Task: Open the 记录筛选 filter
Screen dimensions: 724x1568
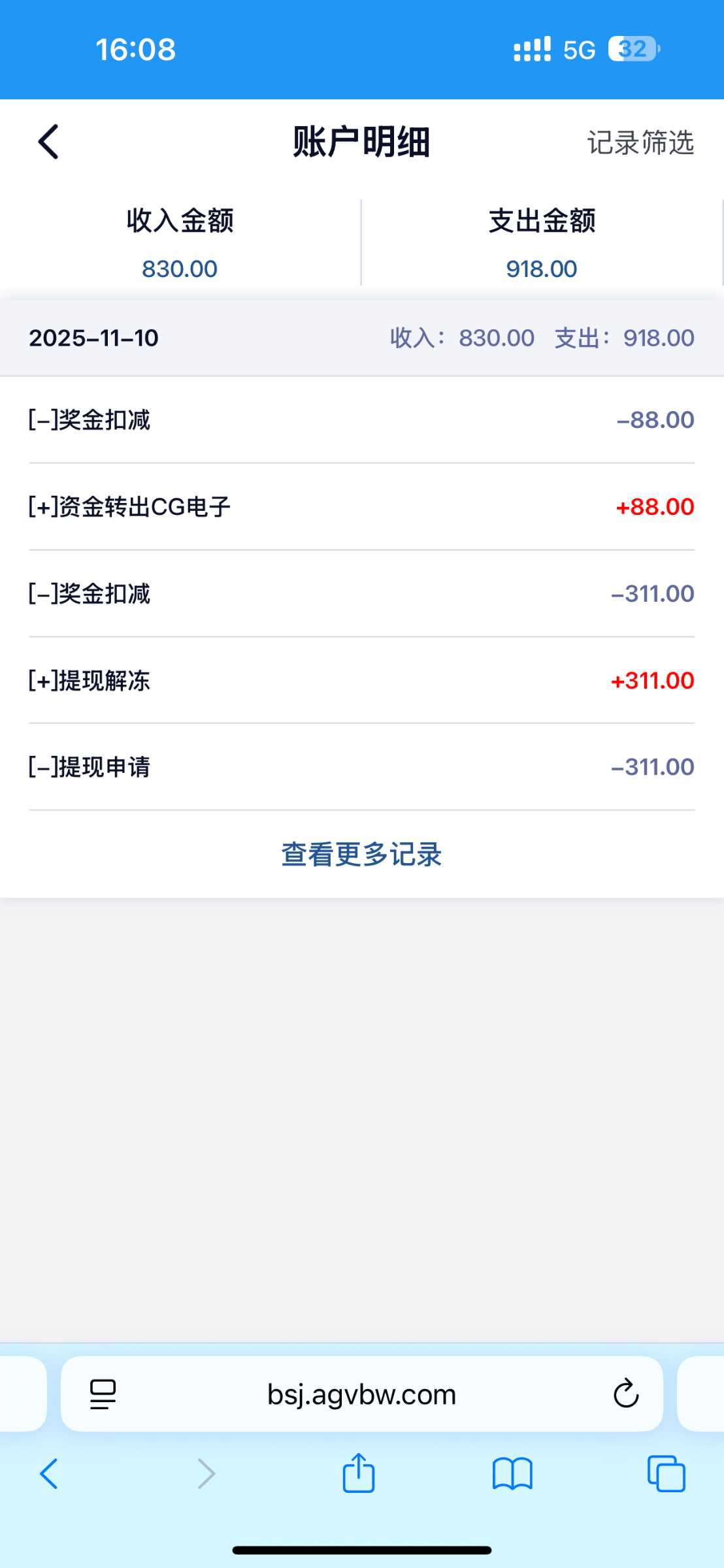Action: coord(640,142)
